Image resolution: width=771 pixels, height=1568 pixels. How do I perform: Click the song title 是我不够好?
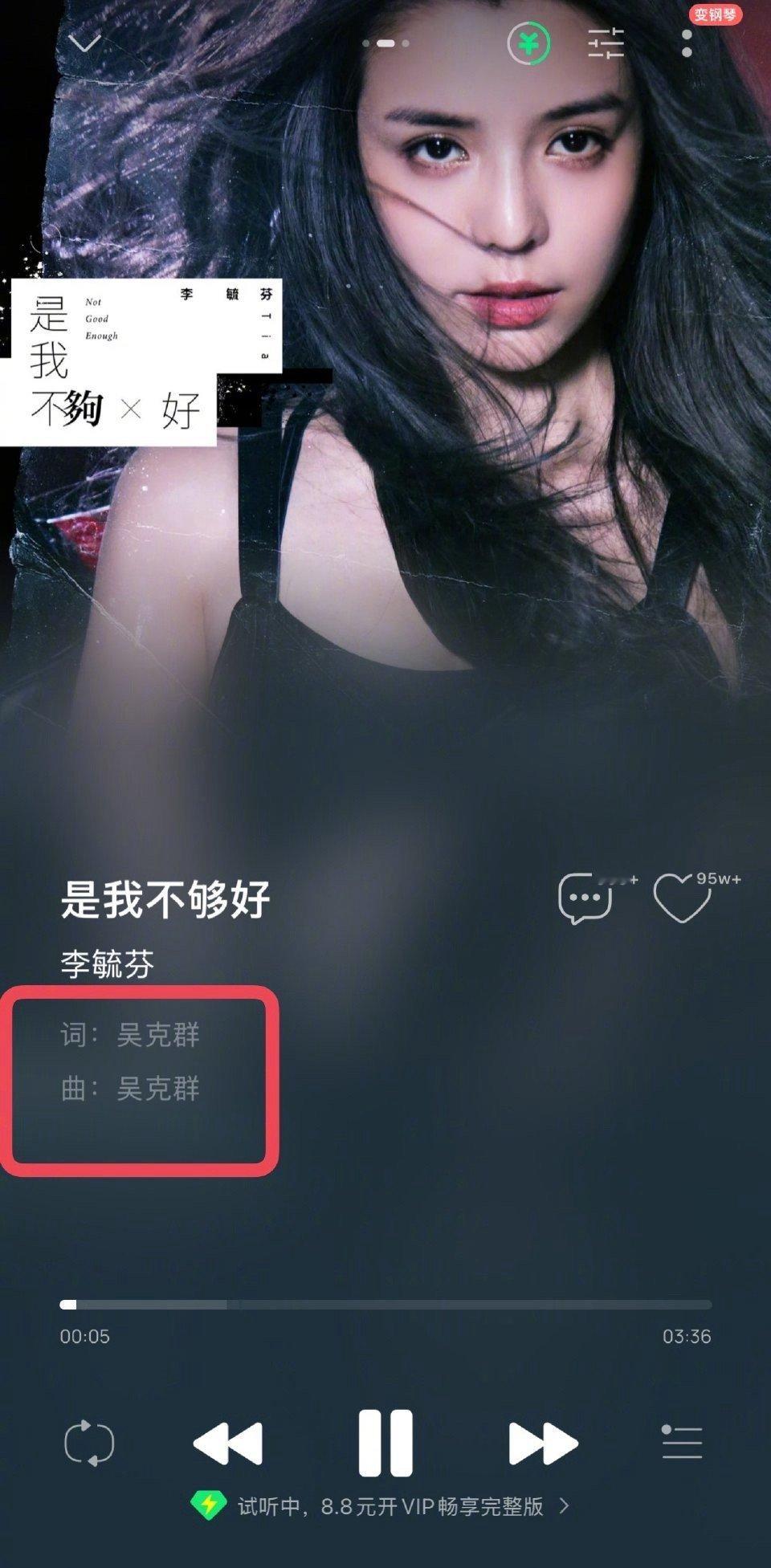pos(165,902)
